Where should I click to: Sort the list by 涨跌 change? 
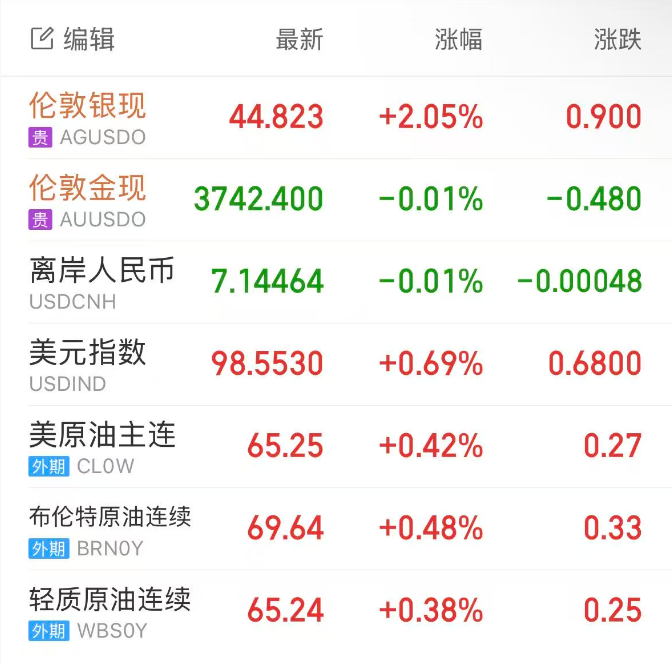(x=617, y=40)
